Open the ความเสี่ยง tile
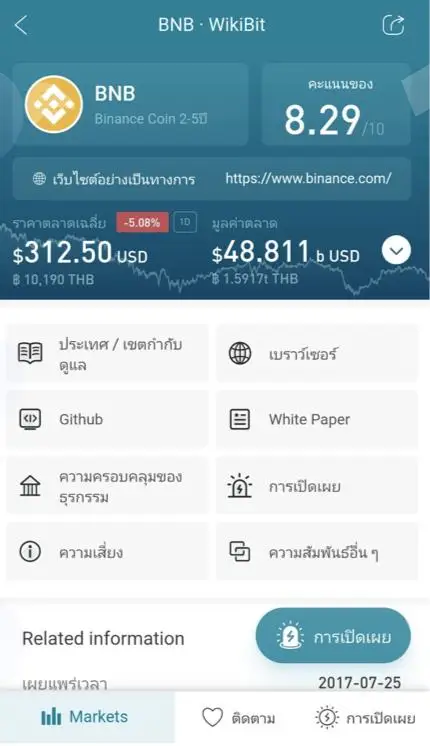Viewport: 430px width, 746px height. click(x=108, y=552)
